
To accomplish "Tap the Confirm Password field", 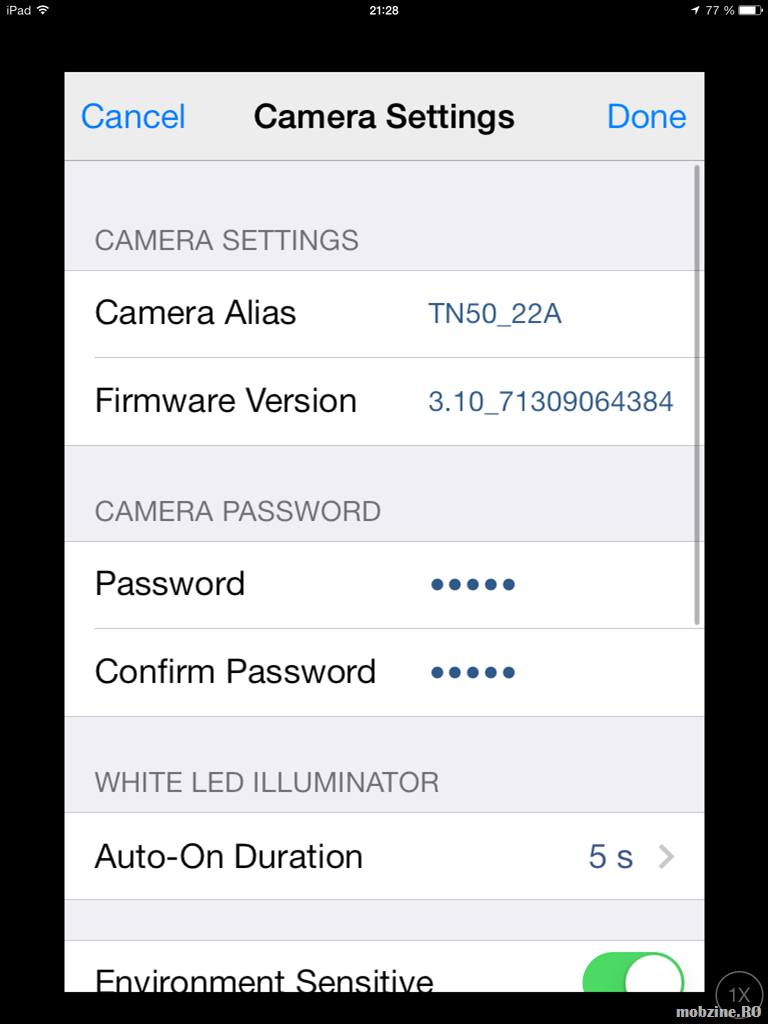I will 473,672.
